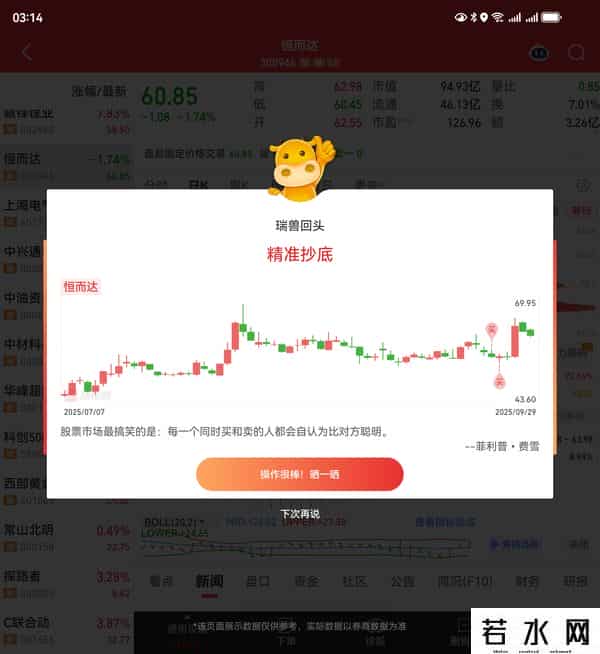Dismiss the dialog with 下次再说

299,513
